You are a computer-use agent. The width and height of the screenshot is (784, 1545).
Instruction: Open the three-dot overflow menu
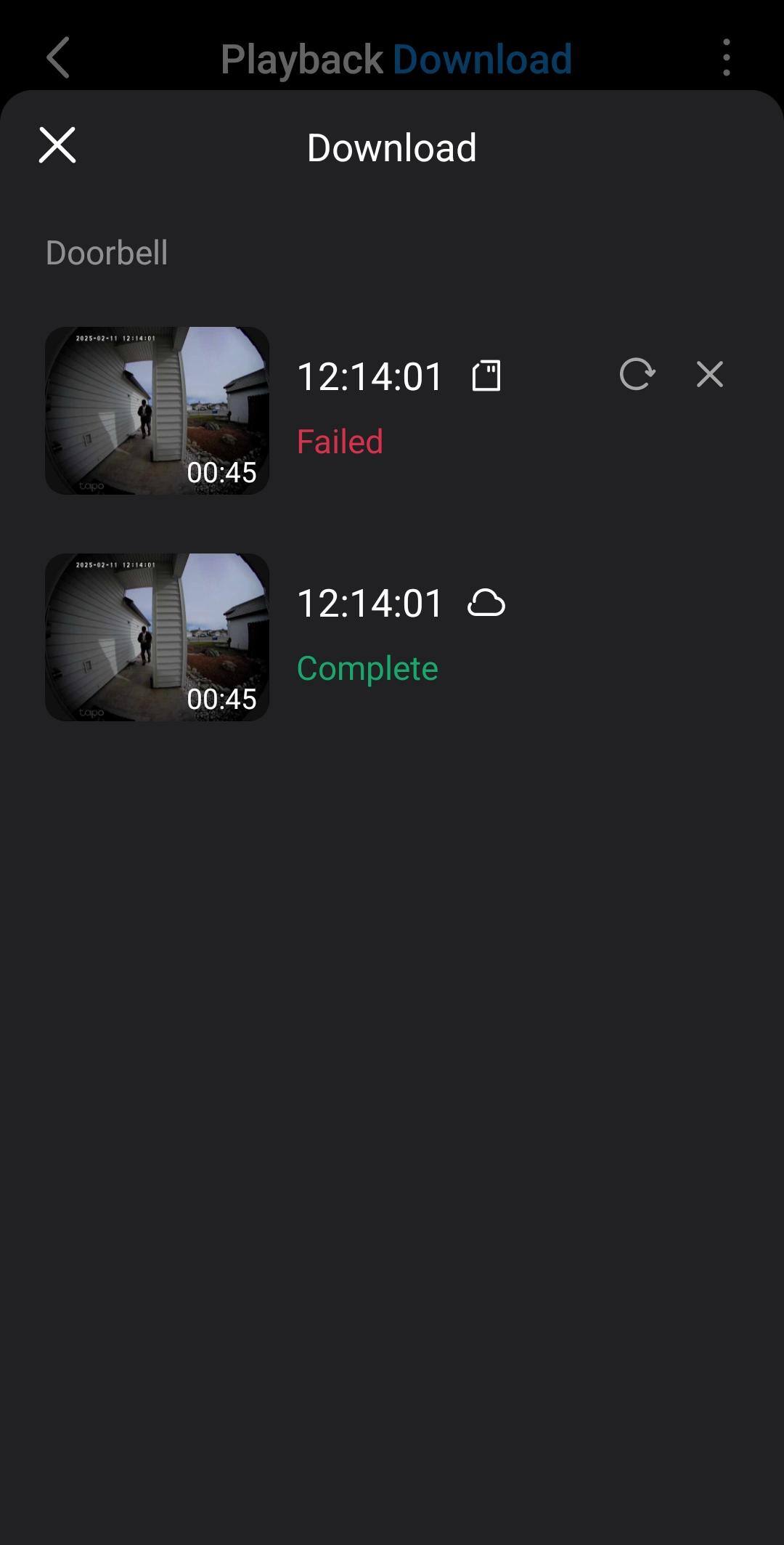pyautogui.click(x=726, y=58)
